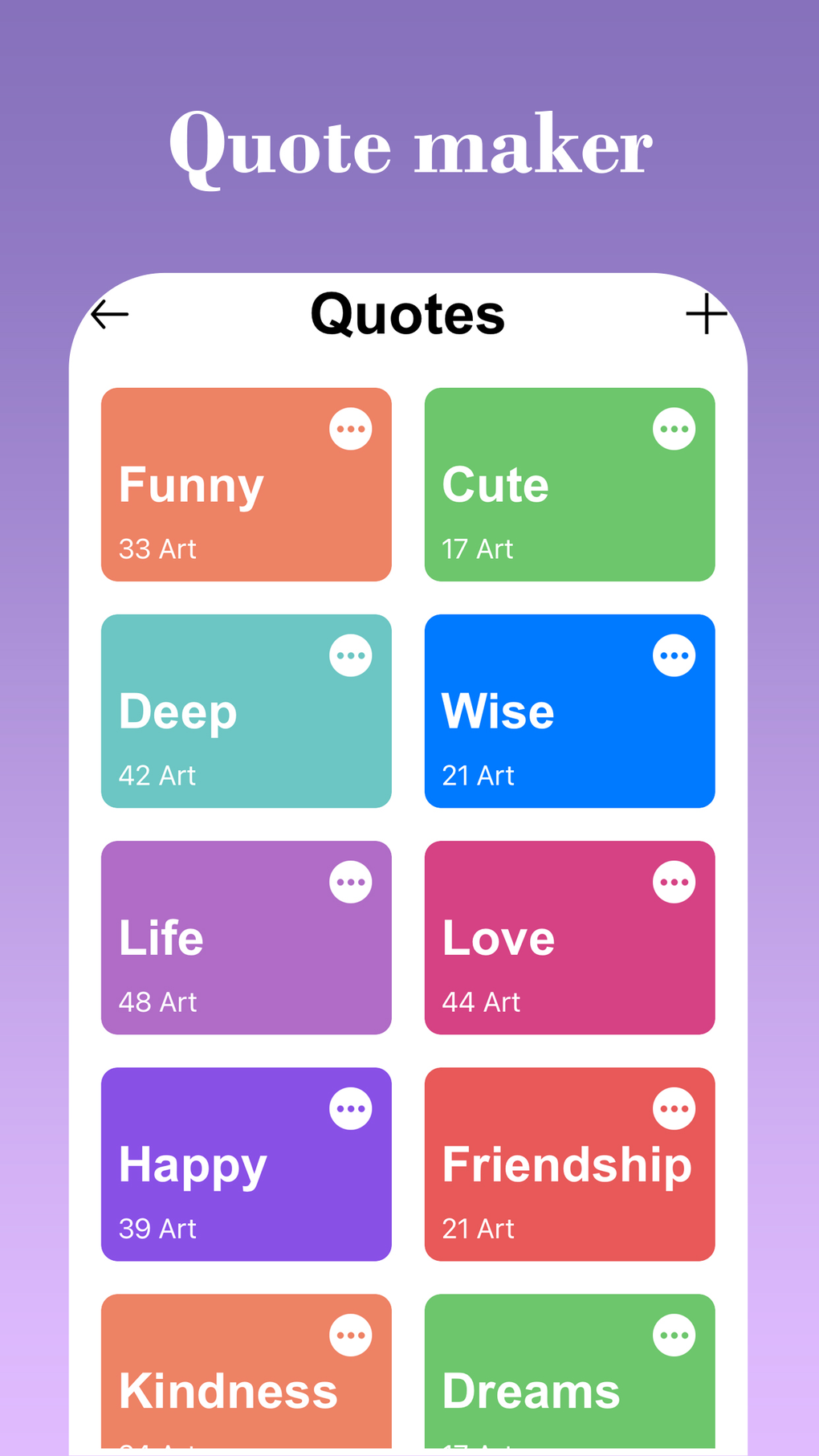Viewport: 819px width, 1456px height.
Task: Open the options menu on the Deep card
Action: 351,655
